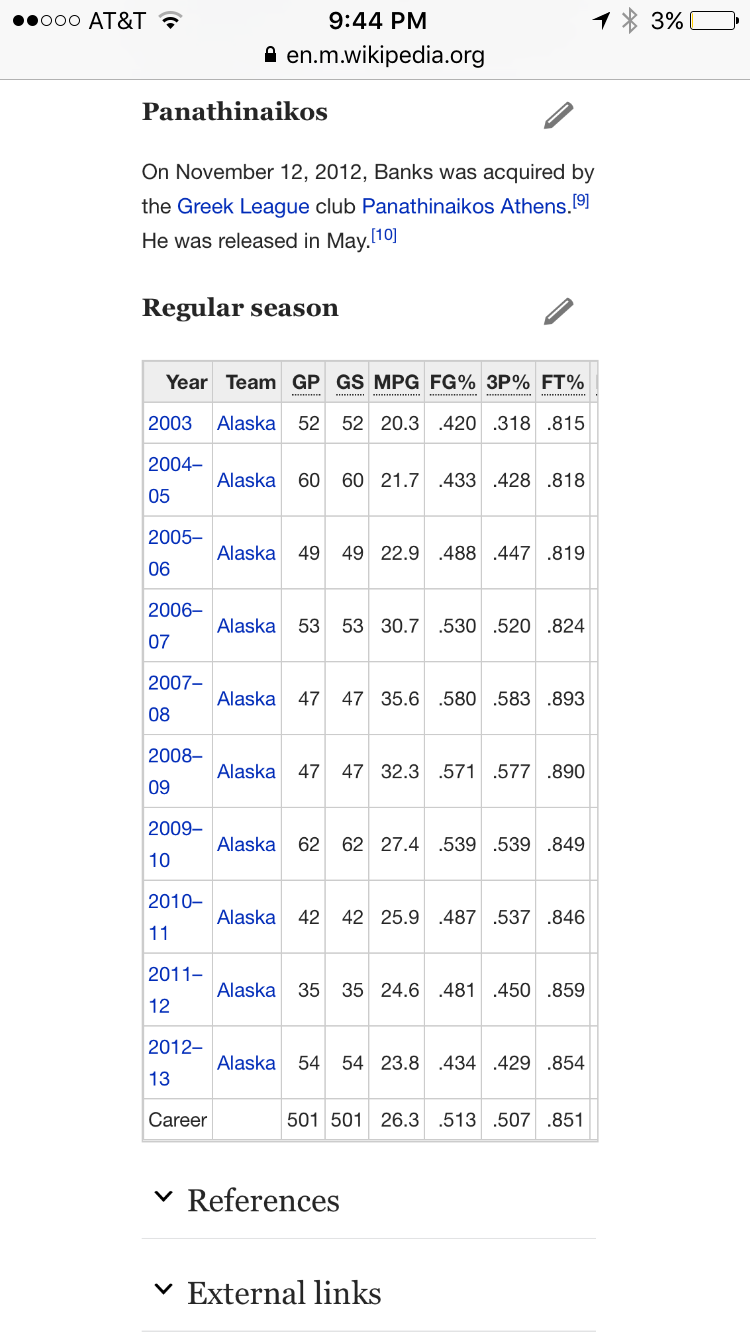Open the 2012–13 season link

(x=175, y=1063)
